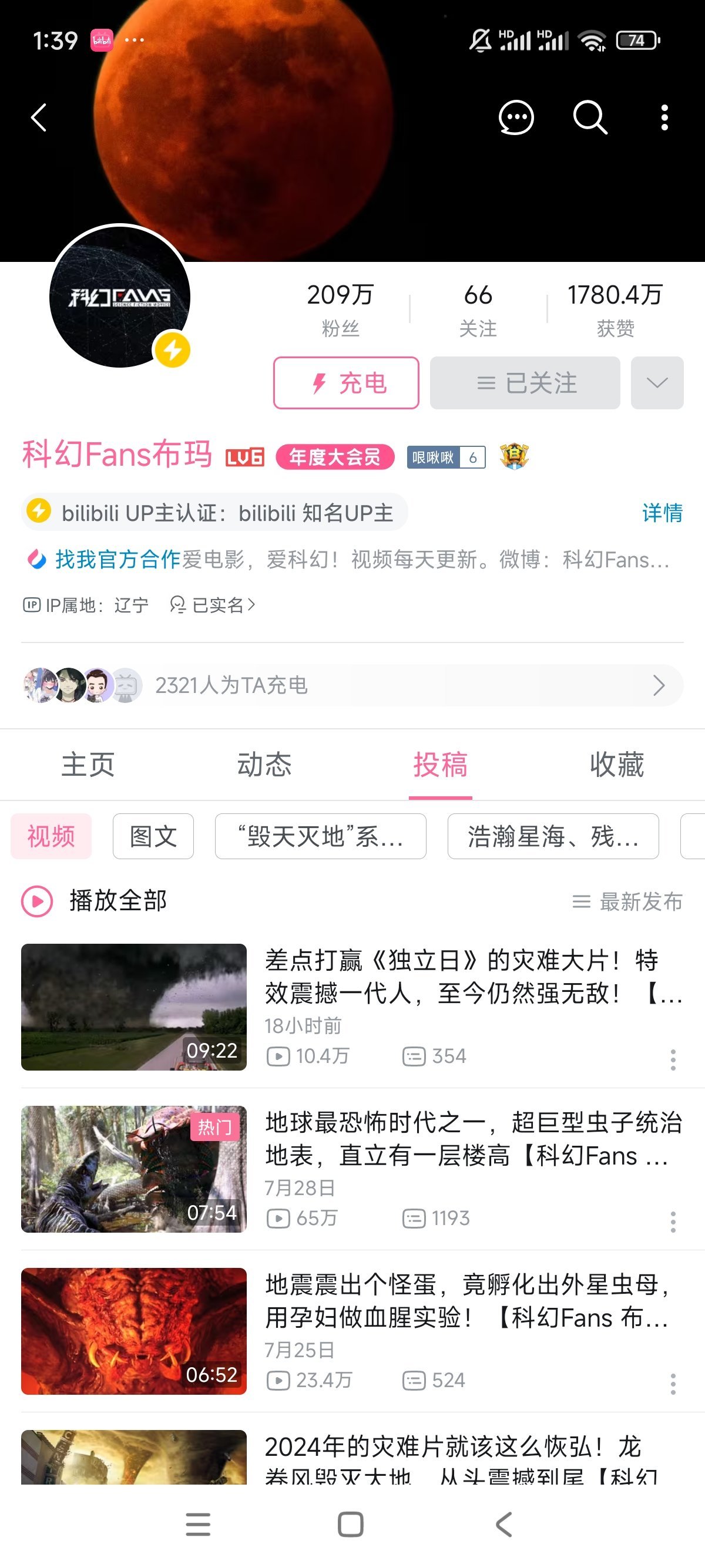Go back using the top-left arrow
The width and height of the screenshot is (705, 1568).
point(39,117)
